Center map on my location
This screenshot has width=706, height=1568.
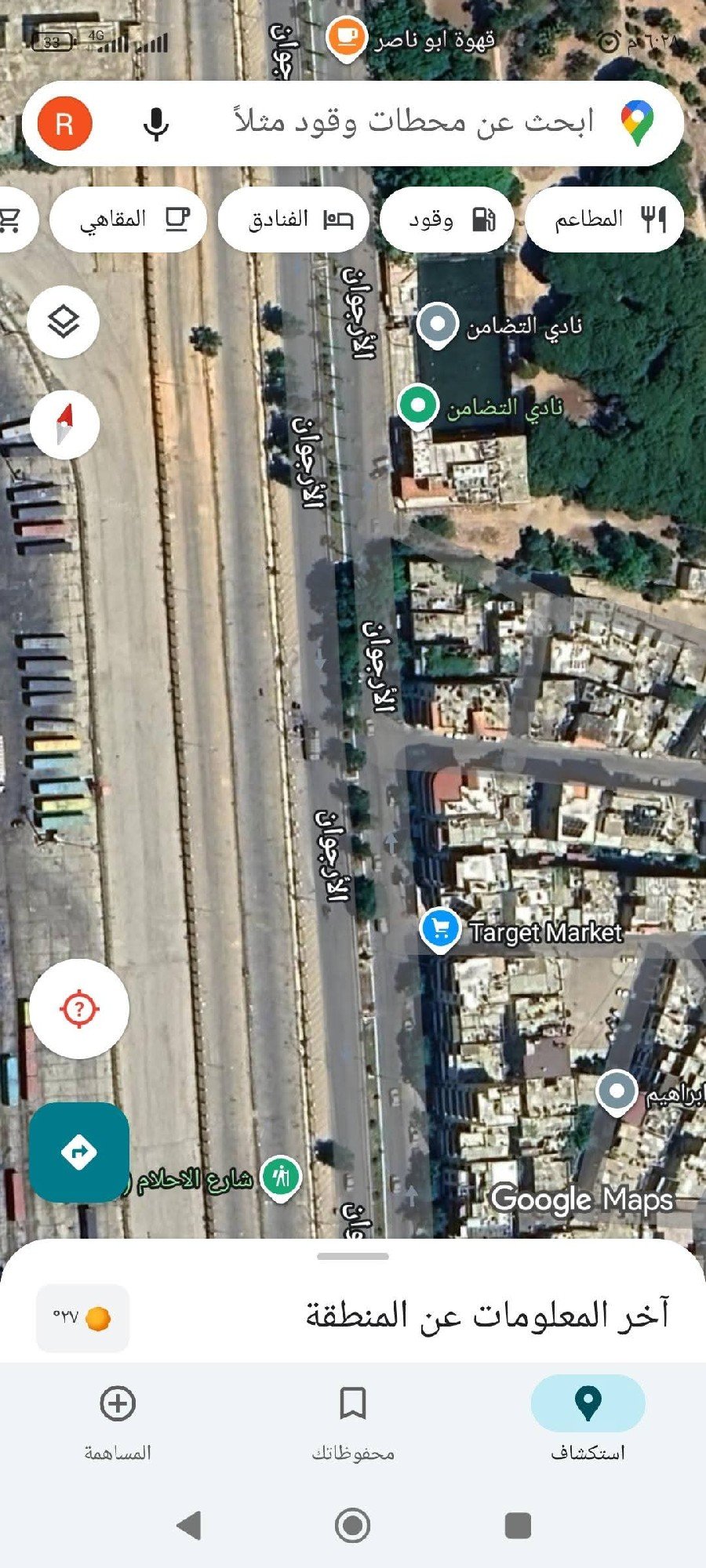pos(78,1008)
